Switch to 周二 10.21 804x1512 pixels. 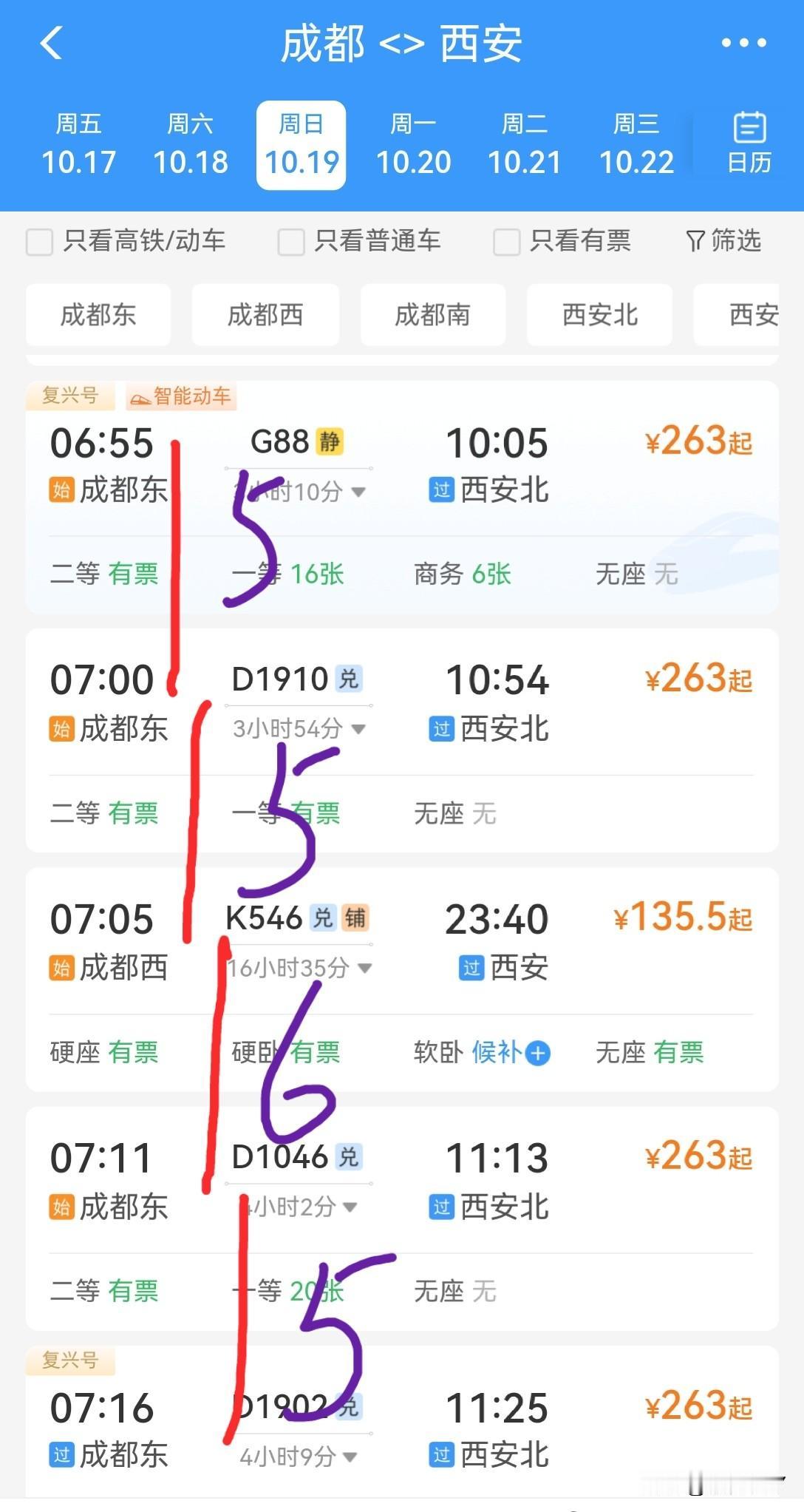[x=525, y=145]
